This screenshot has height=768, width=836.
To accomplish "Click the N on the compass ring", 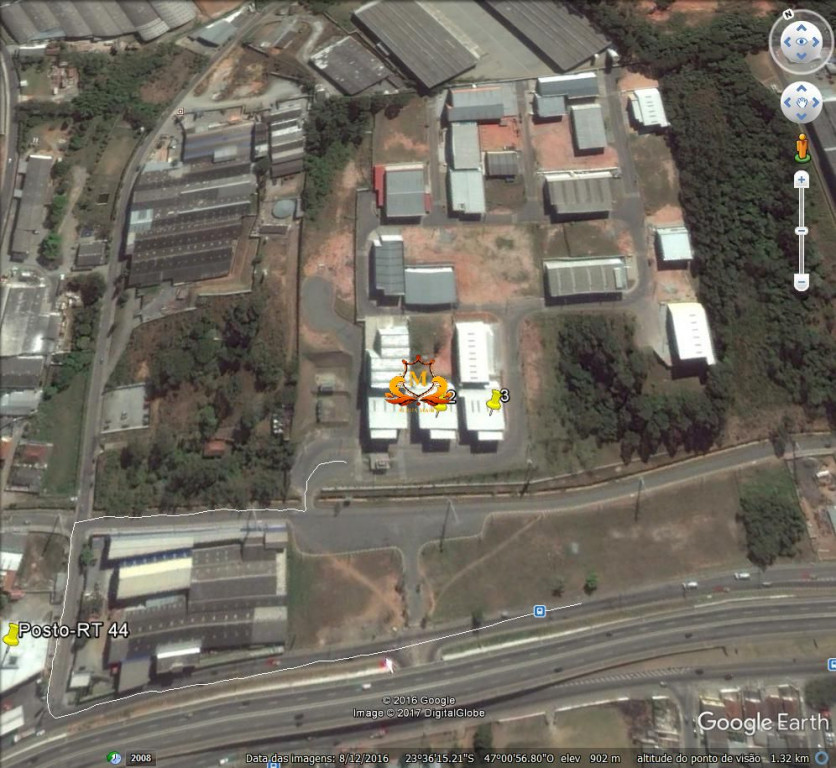I will tap(789, 16).
